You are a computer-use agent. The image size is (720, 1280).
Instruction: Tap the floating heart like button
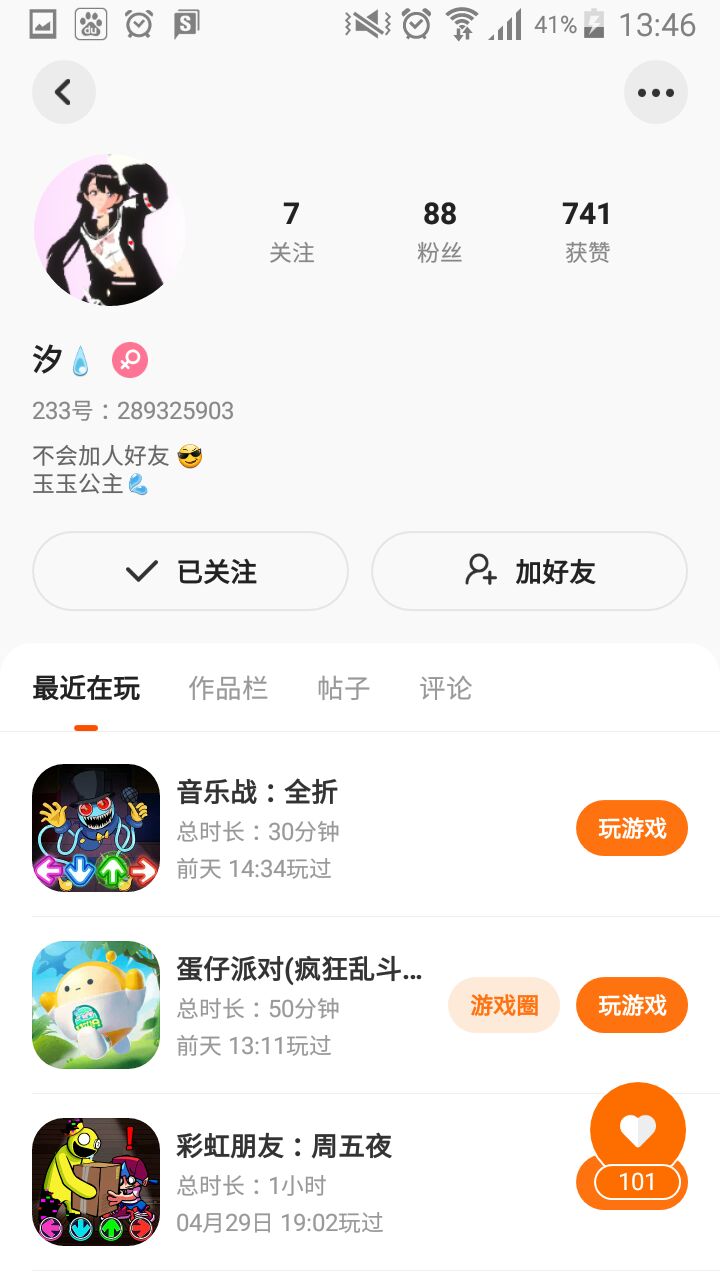(637, 1130)
